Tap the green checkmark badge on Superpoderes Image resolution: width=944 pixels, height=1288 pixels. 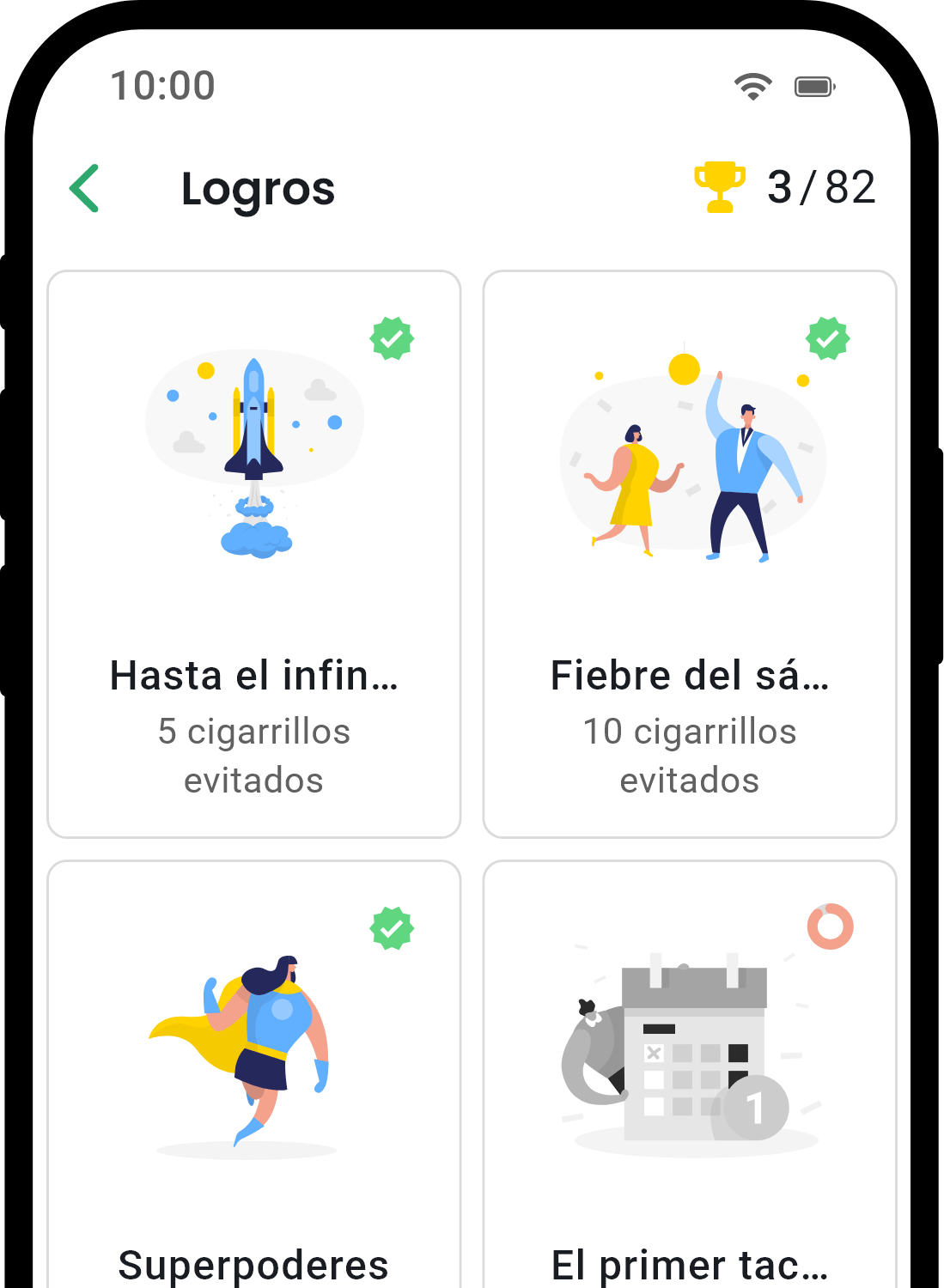393,928
